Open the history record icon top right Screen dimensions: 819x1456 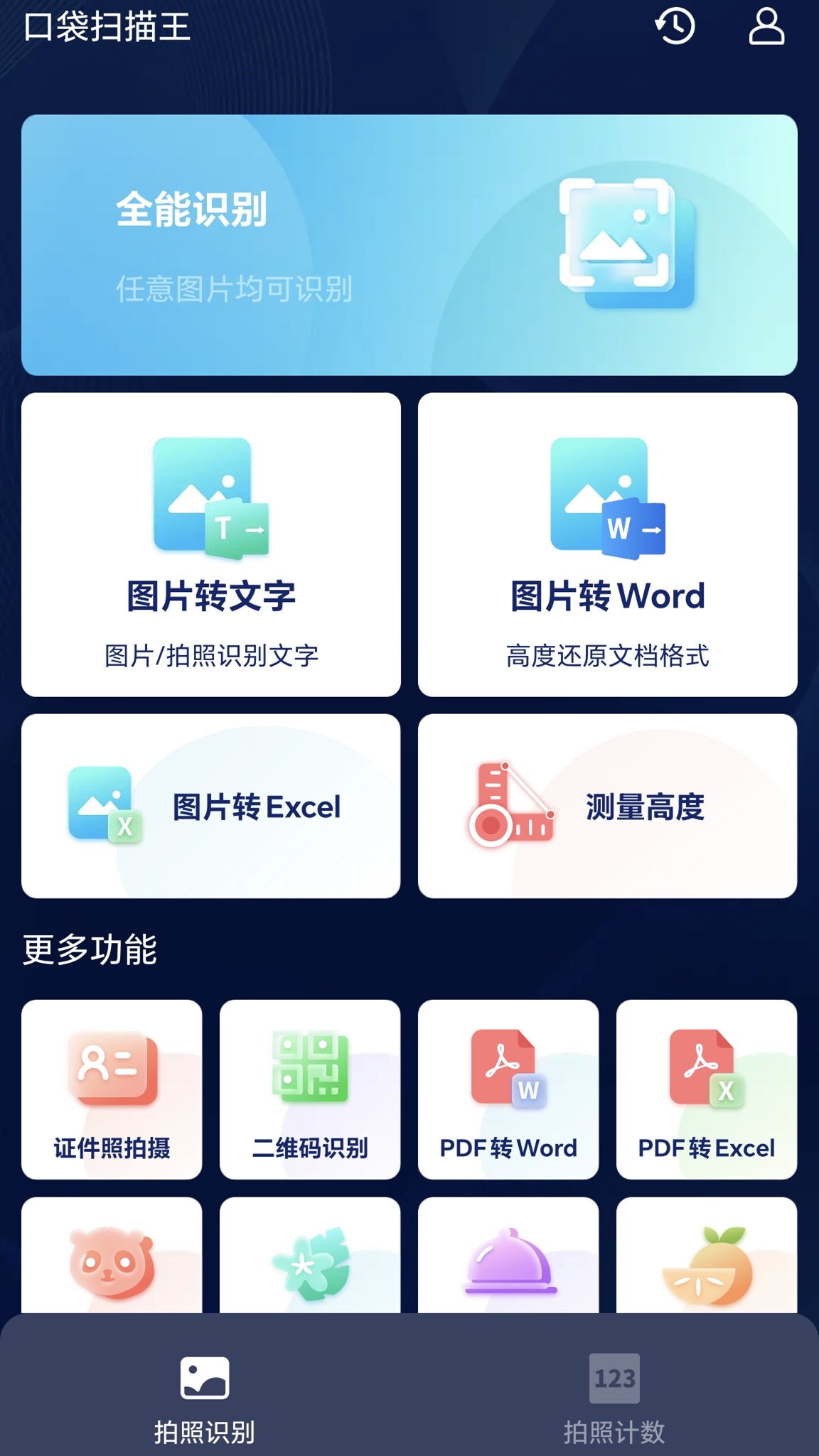pos(675,28)
